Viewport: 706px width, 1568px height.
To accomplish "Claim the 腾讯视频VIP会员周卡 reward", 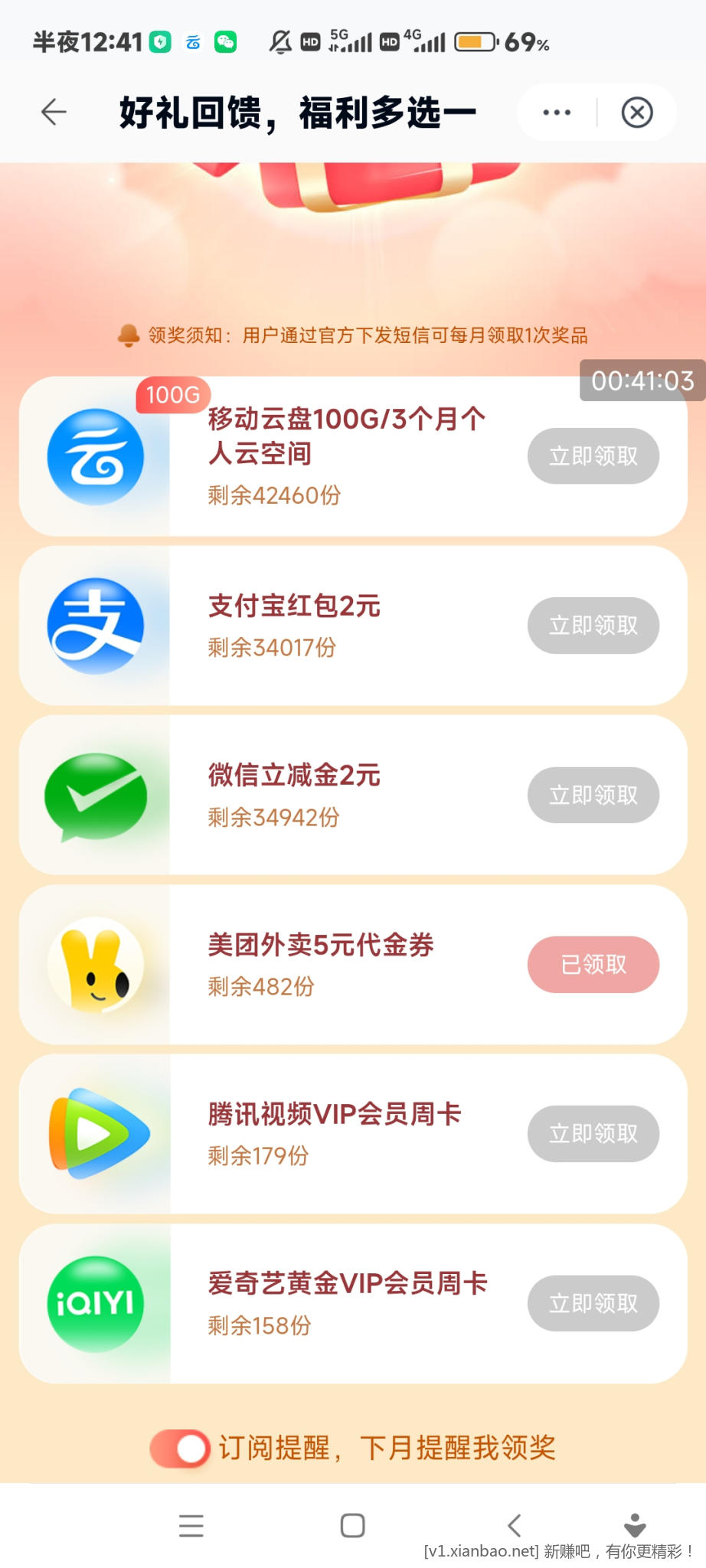I will 593,1134.
